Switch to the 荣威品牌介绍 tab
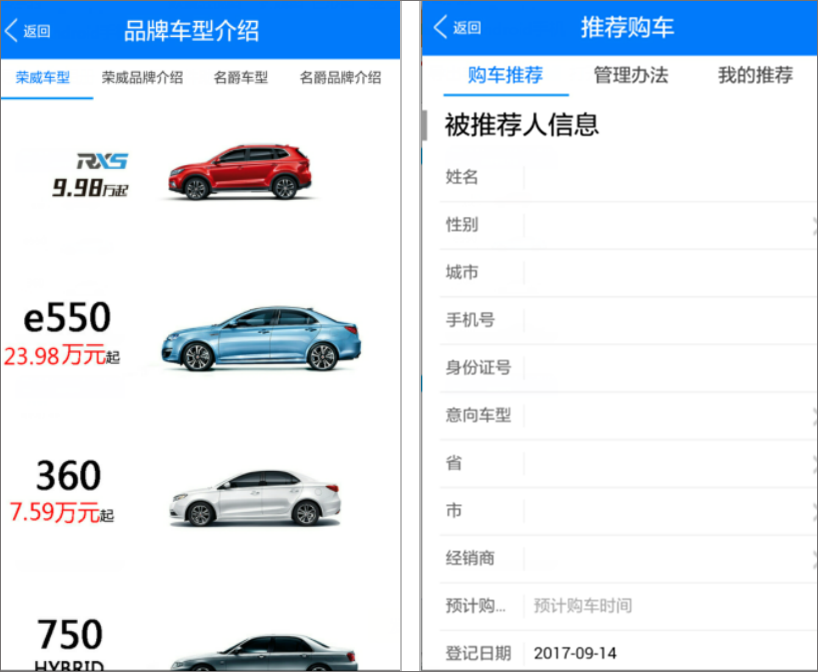The width and height of the screenshot is (818, 672). 142,78
